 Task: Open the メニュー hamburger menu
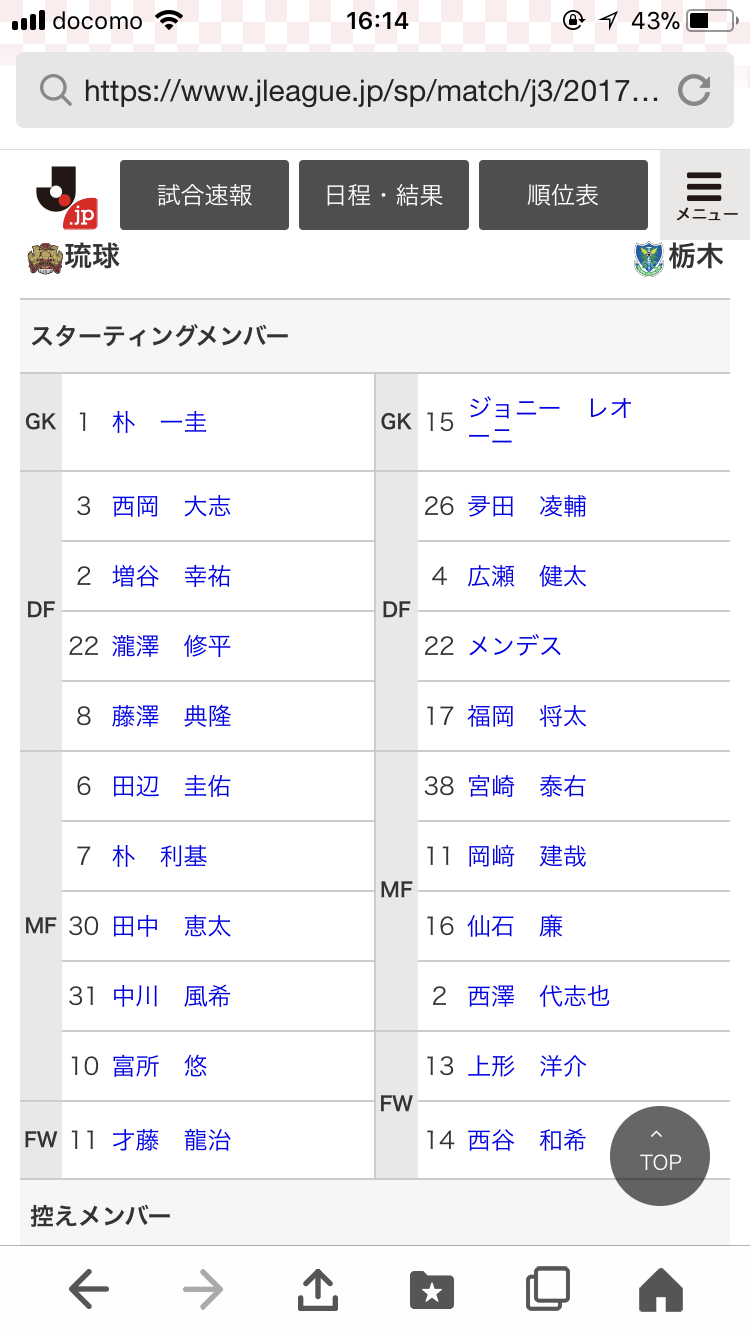[x=706, y=196]
